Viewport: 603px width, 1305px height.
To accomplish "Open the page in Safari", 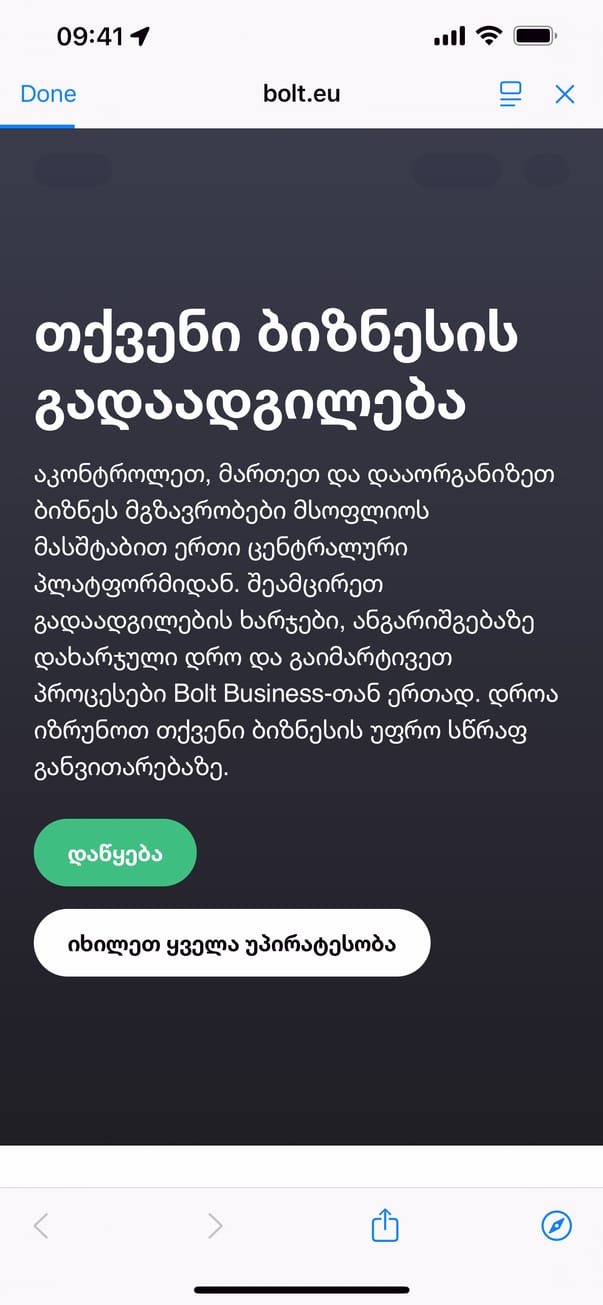I will [x=557, y=1225].
